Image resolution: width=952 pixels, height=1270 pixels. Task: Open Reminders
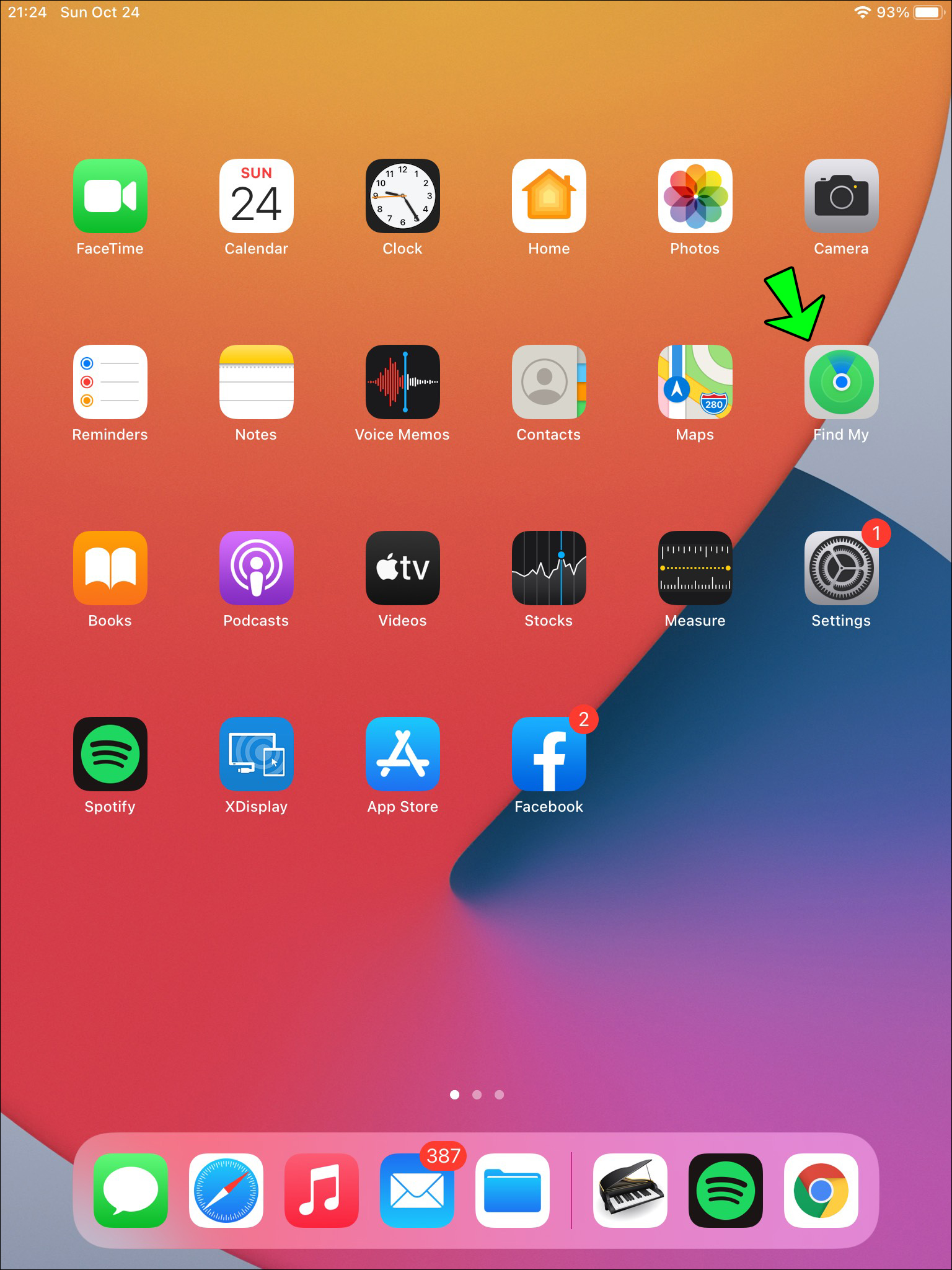coord(110,382)
